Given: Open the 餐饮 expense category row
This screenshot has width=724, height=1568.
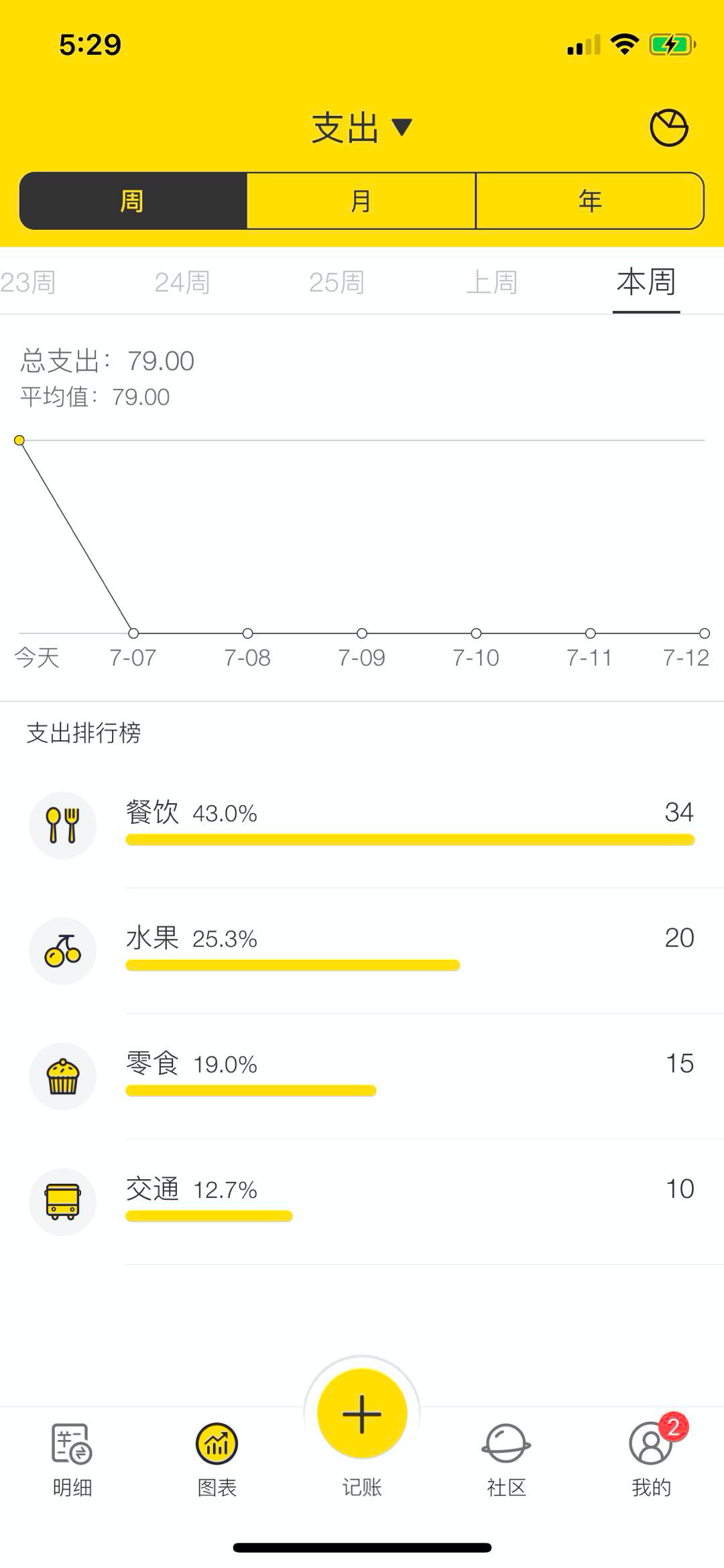Looking at the screenshot, I should tap(362, 825).
